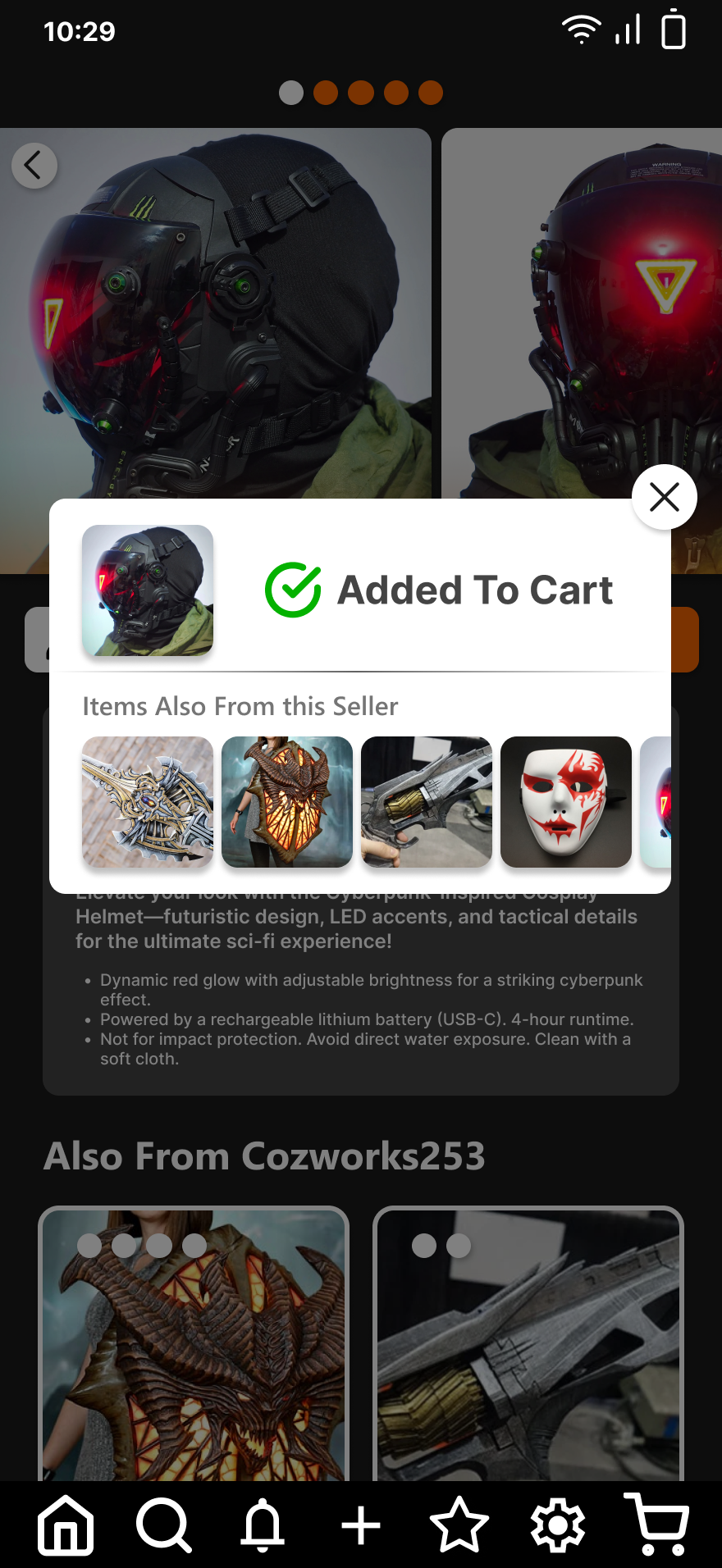
Task: Open the ornate sword item from this seller
Action: pos(148,802)
